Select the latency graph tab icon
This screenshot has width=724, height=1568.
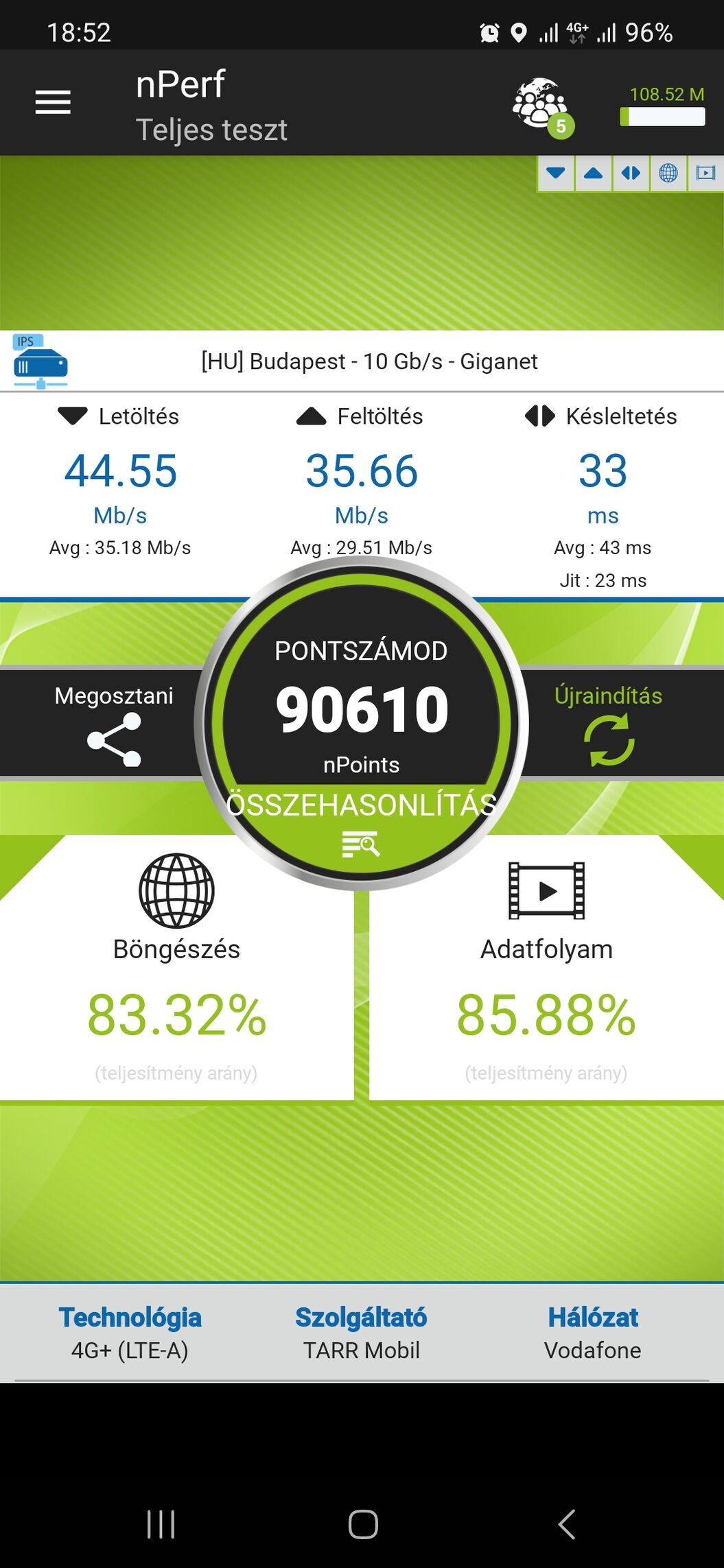[631, 174]
